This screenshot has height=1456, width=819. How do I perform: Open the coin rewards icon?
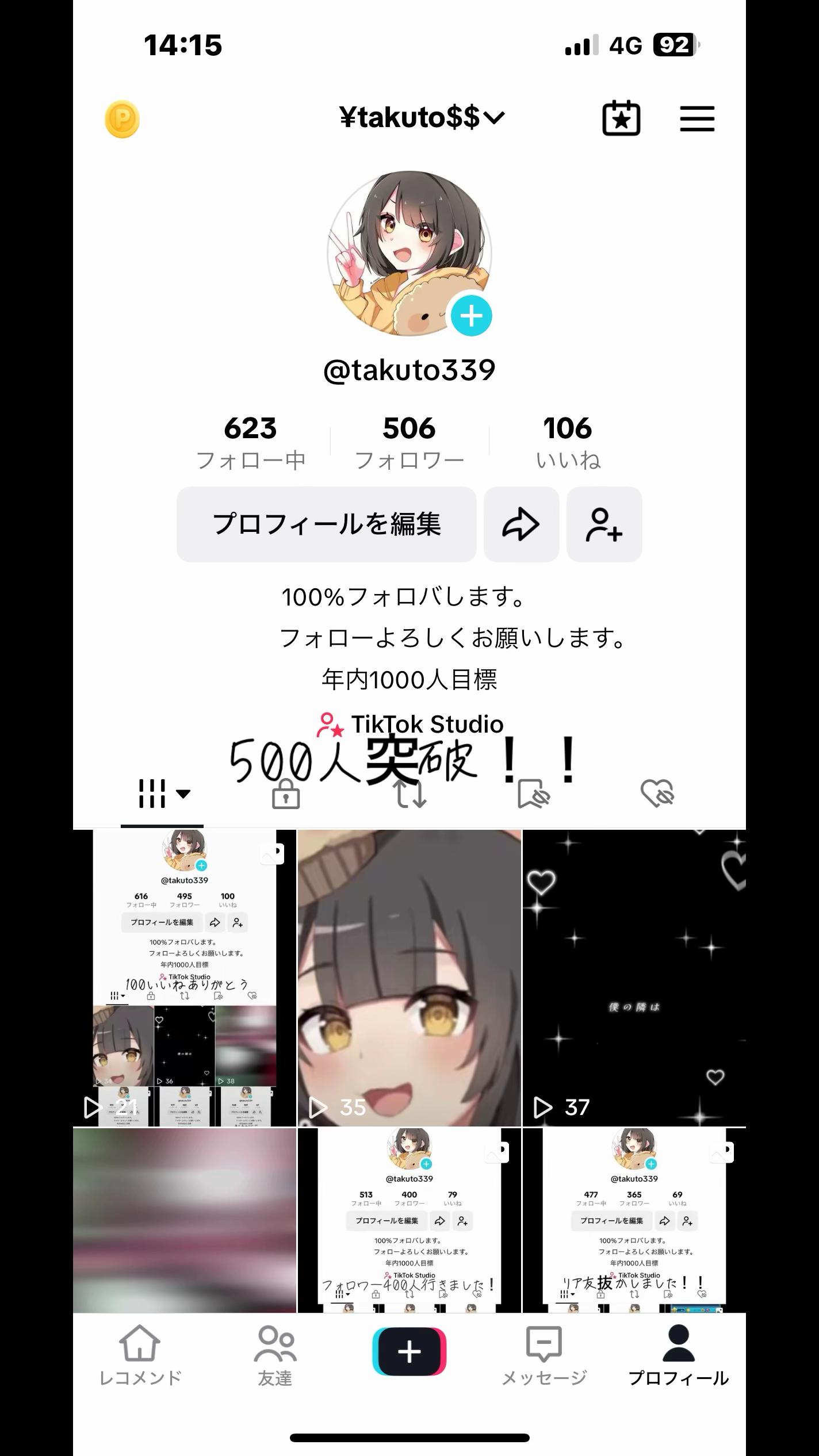coord(122,119)
